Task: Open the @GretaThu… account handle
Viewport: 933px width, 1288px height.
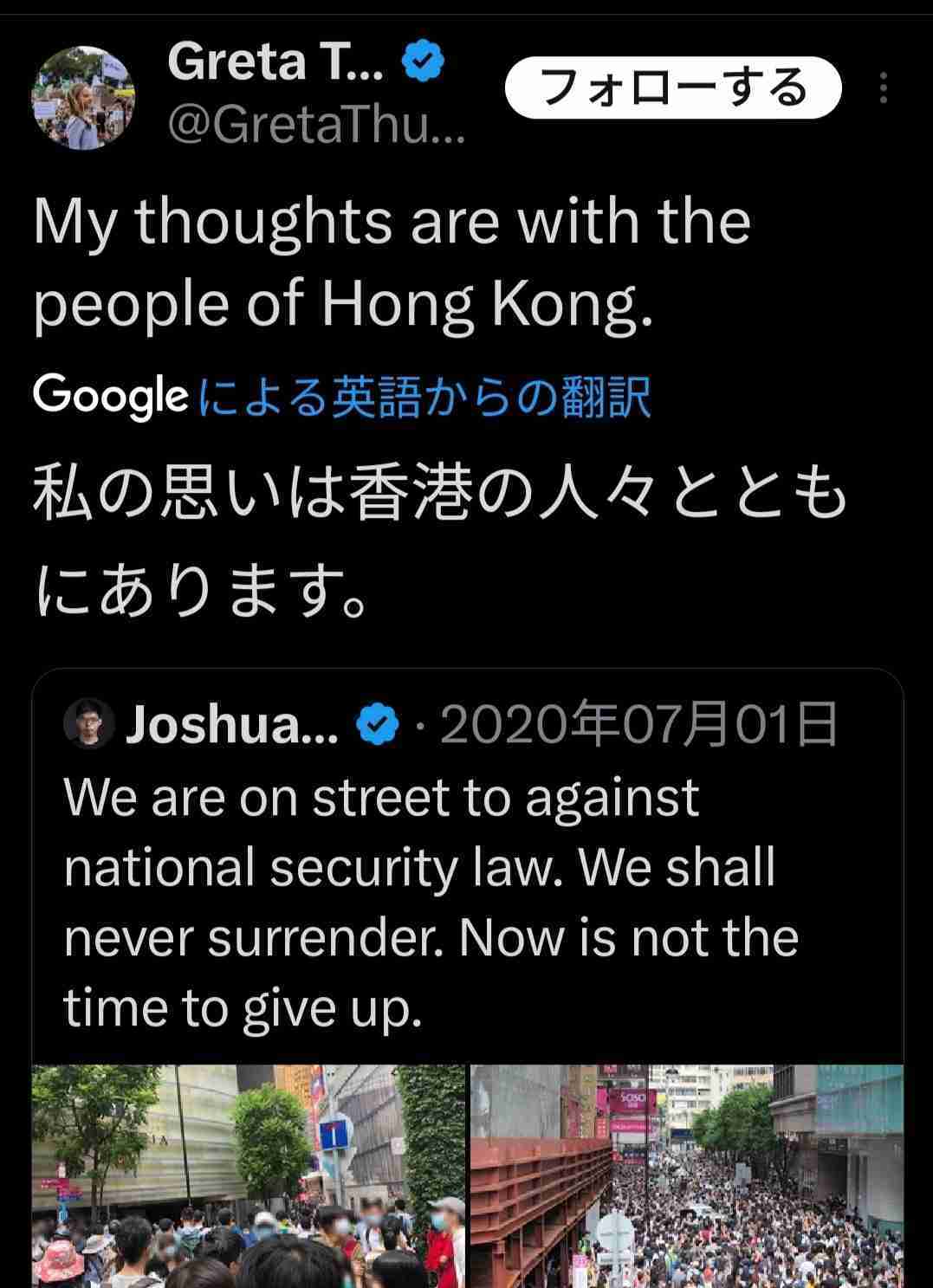Action: click(316, 127)
